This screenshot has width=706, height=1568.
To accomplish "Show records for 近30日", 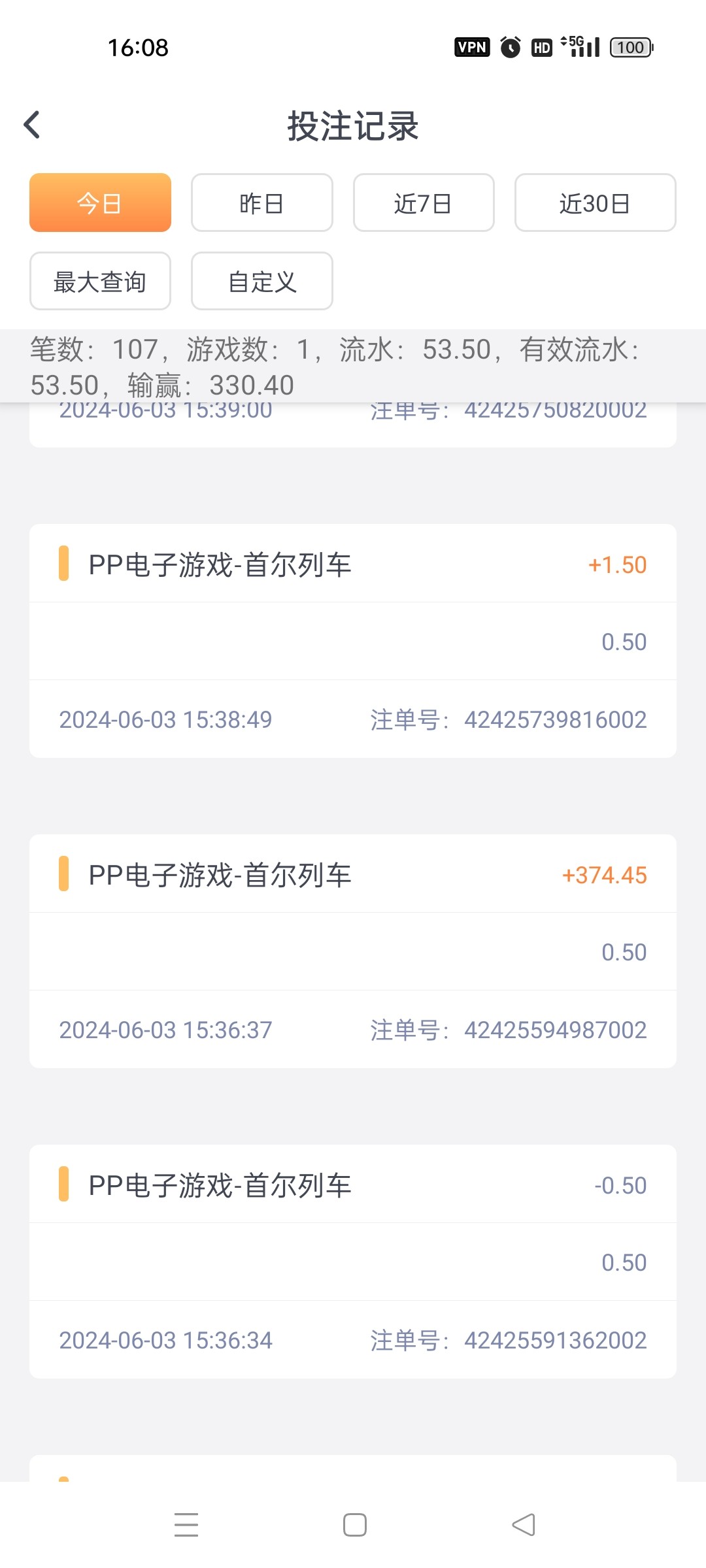I will coord(595,203).
